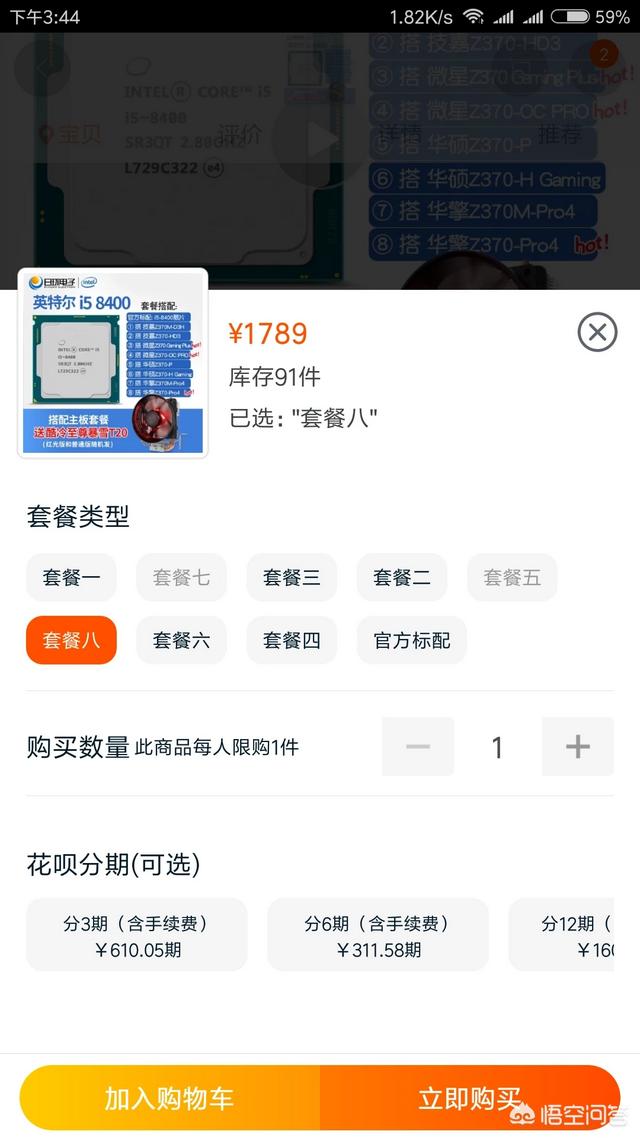The width and height of the screenshot is (640, 1138).
Task: Decrease purchase quantity with minus button
Action: 418,746
